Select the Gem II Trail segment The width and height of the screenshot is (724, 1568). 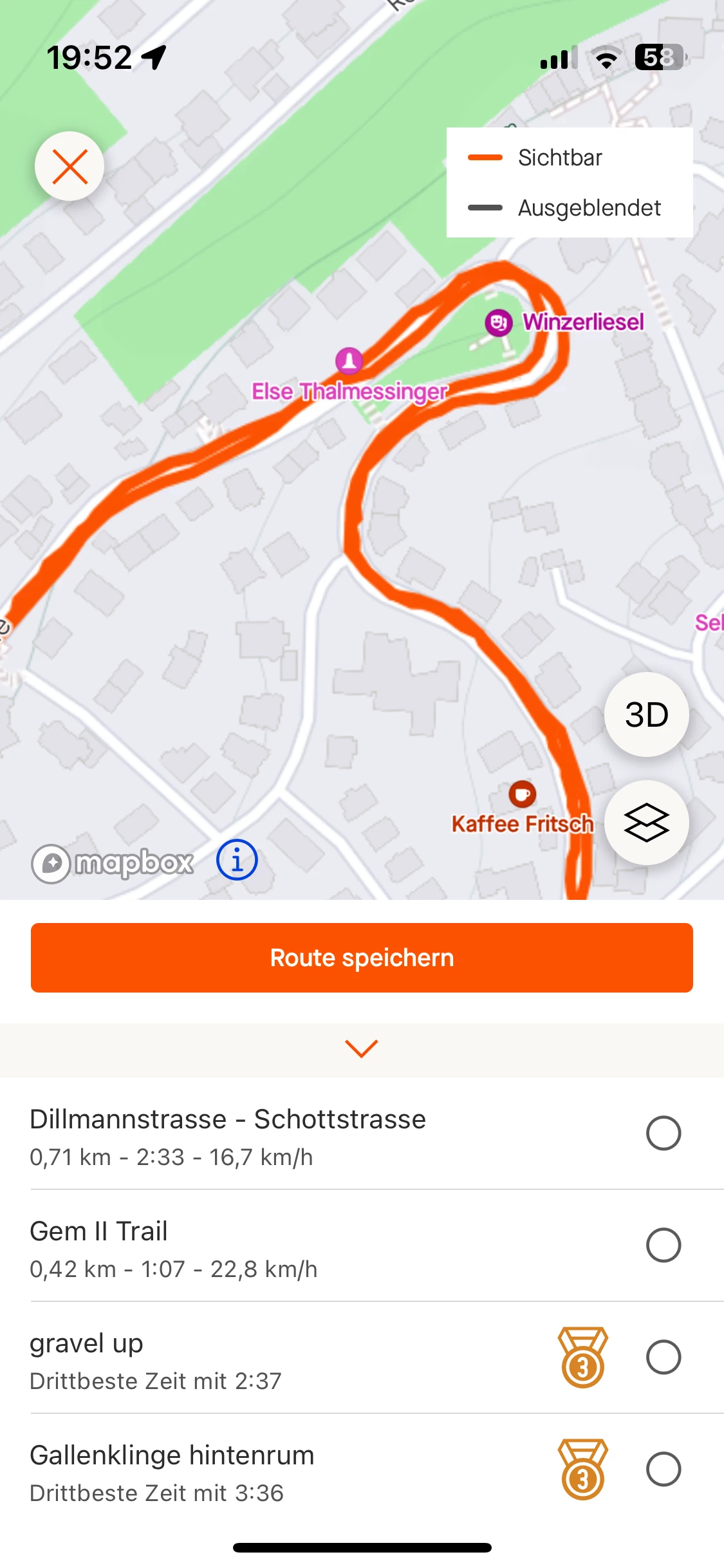tap(663, 1246)
